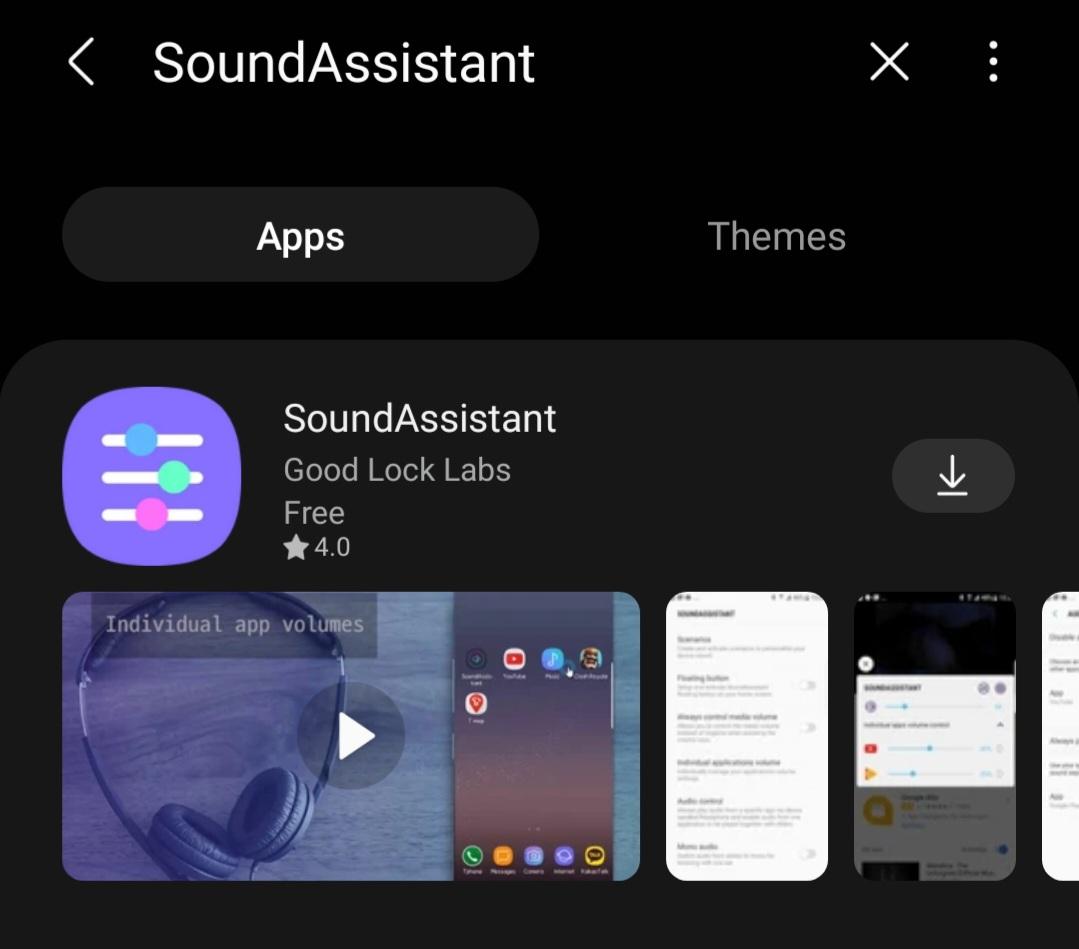Clear the SoundAssistant search text

click(889, 62)
